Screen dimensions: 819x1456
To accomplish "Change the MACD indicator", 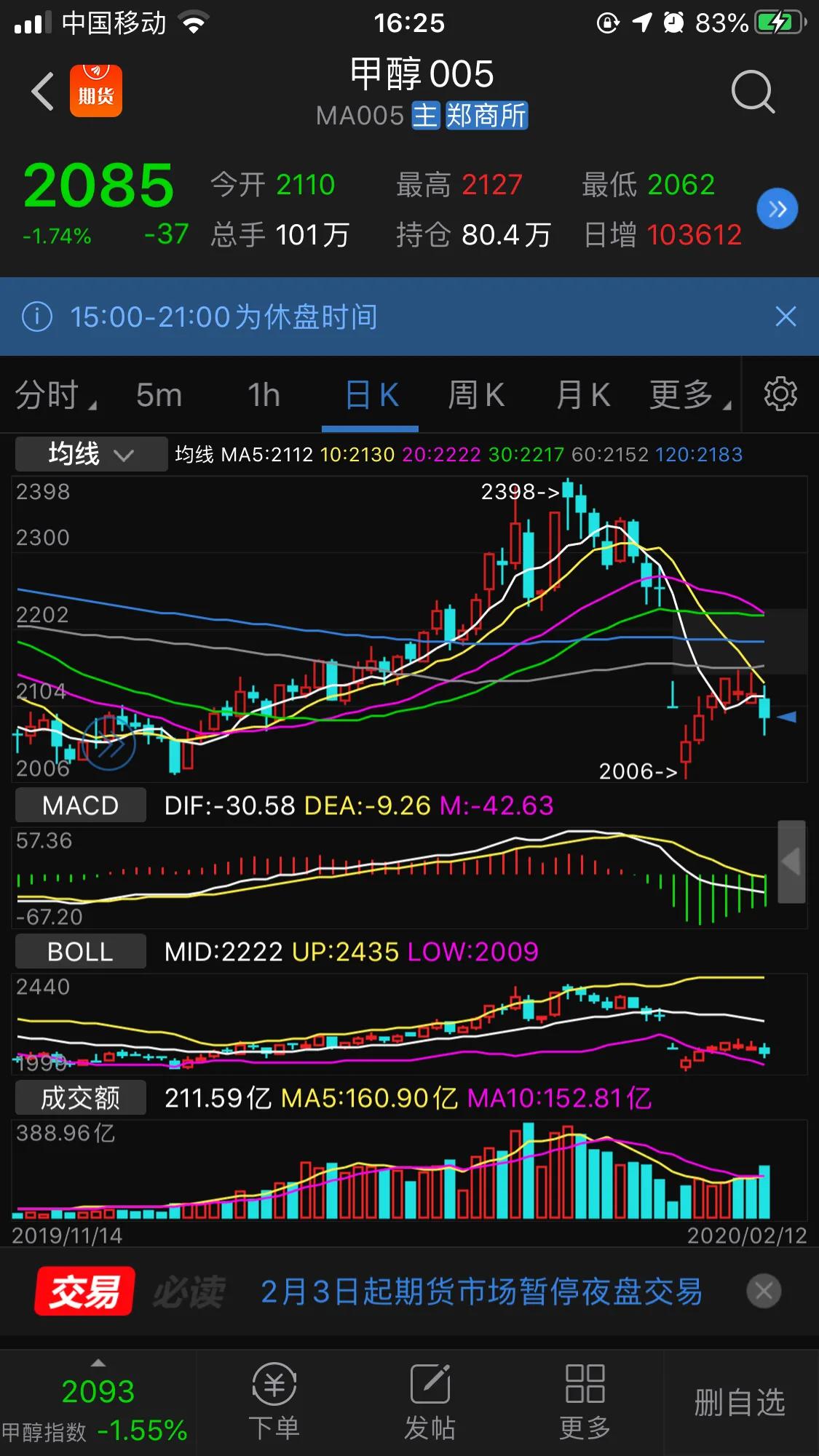I will 81,805.
